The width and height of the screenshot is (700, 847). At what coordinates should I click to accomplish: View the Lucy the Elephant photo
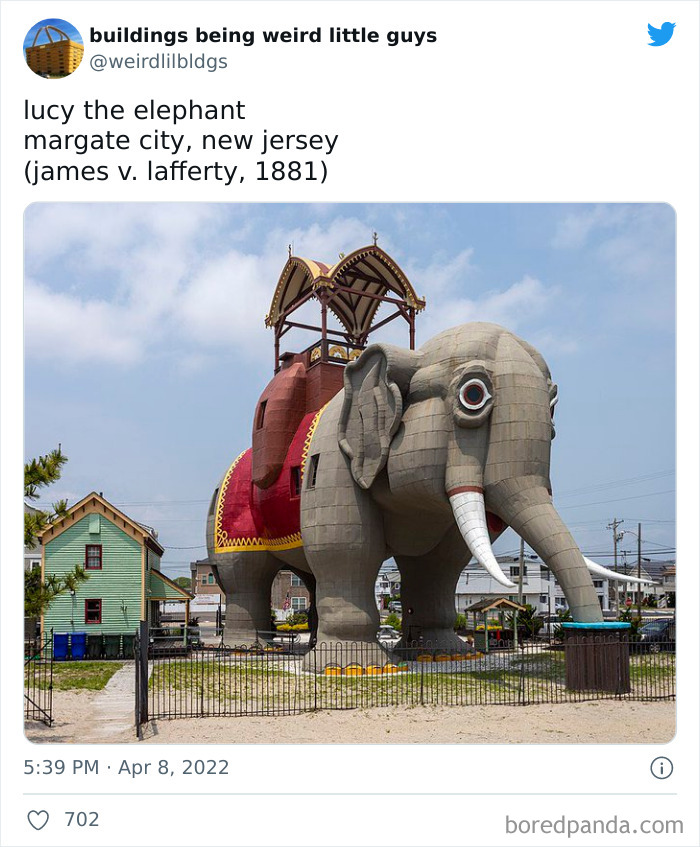coord(350,473)
